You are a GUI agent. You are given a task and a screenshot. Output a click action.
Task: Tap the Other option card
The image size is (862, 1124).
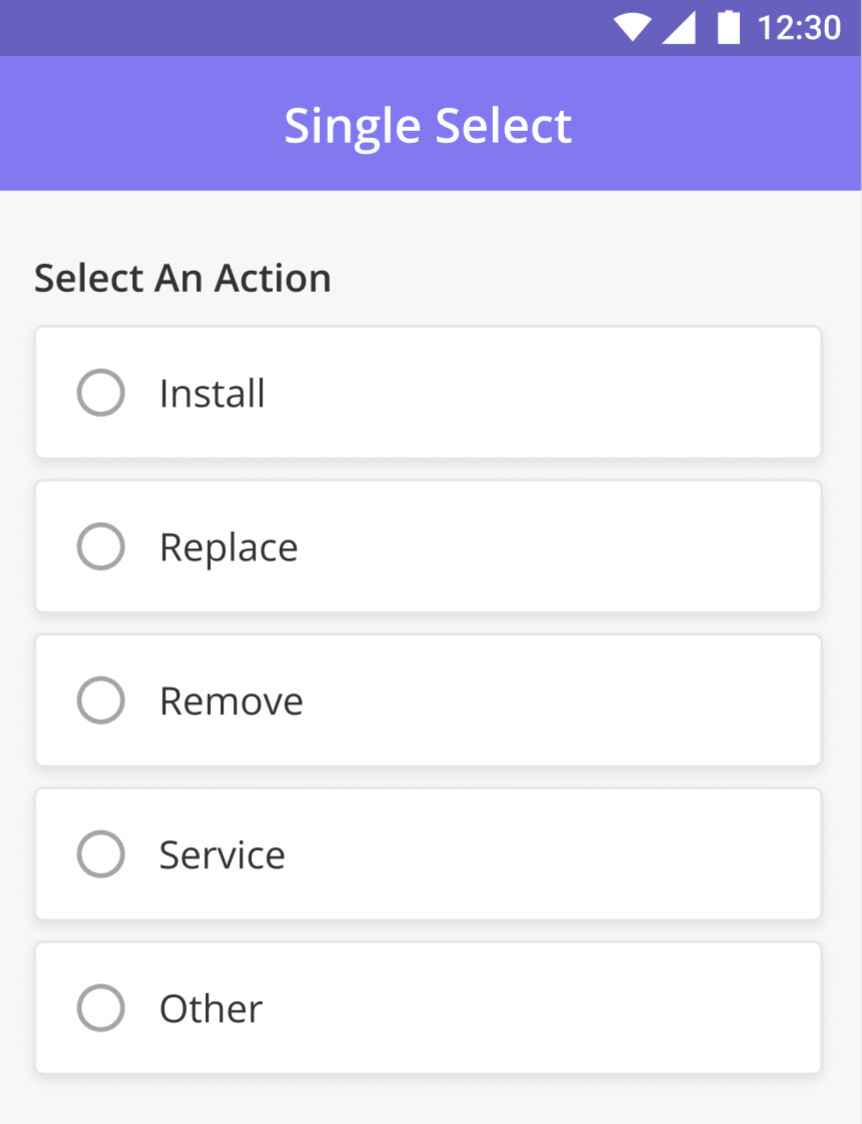(x=428, y=1008)
